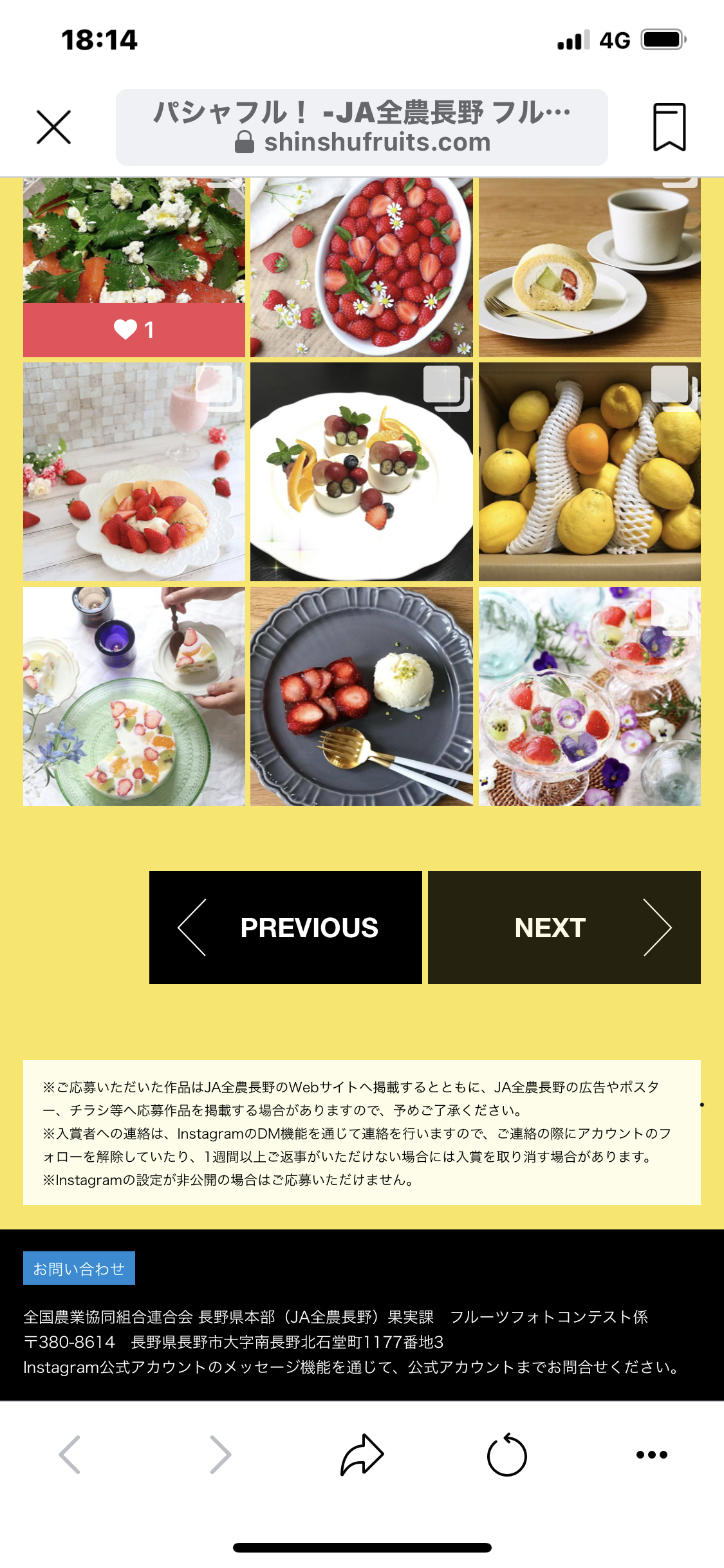724x1568 pixels.
Task: Navigate forward in browser toolbar
Action: coord(220,1454)
